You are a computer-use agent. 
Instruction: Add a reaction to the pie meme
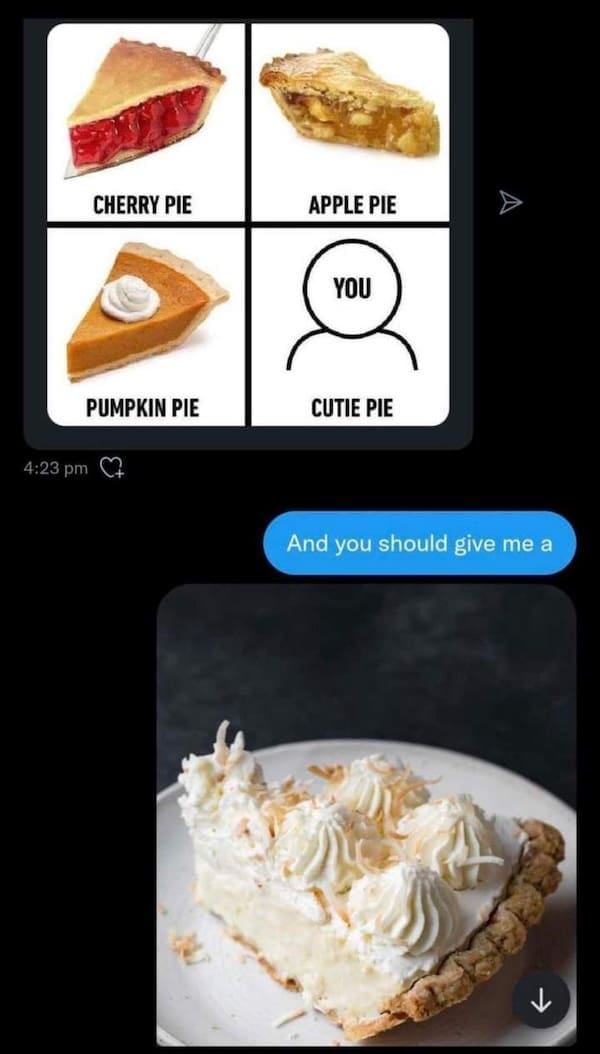(x=113, y=467)
